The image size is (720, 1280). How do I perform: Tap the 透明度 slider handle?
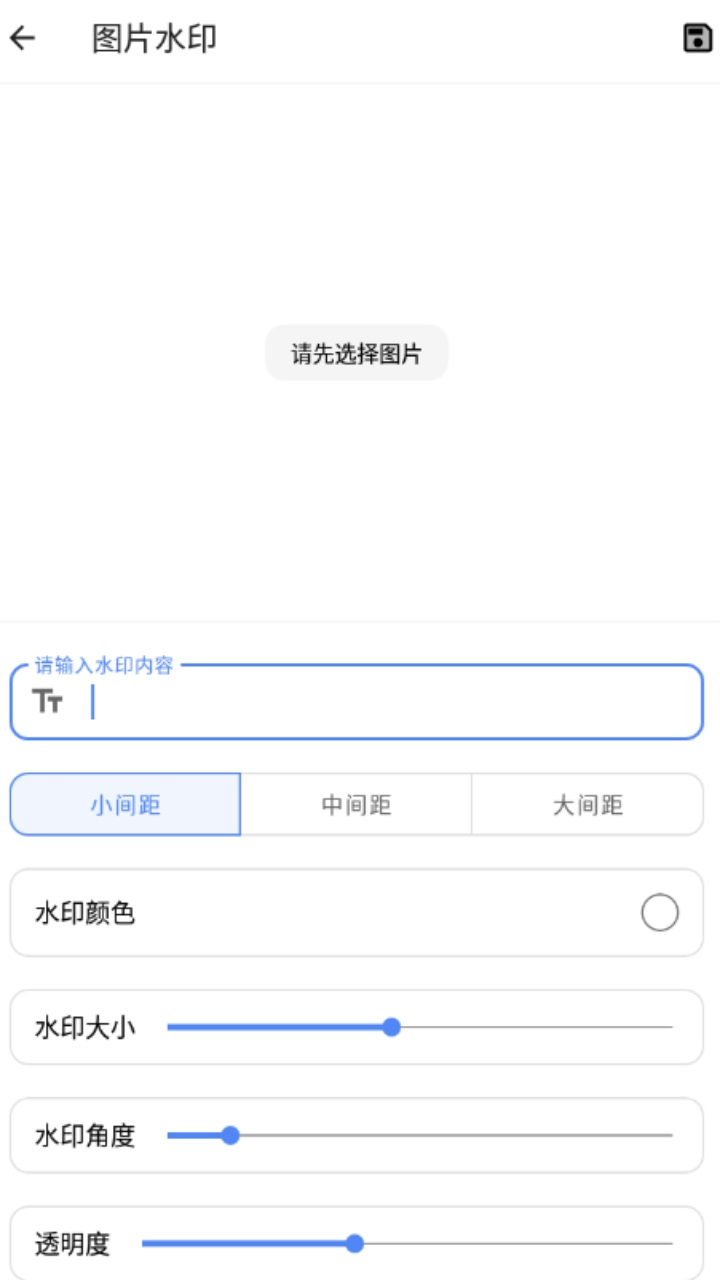pos(355,1243)
